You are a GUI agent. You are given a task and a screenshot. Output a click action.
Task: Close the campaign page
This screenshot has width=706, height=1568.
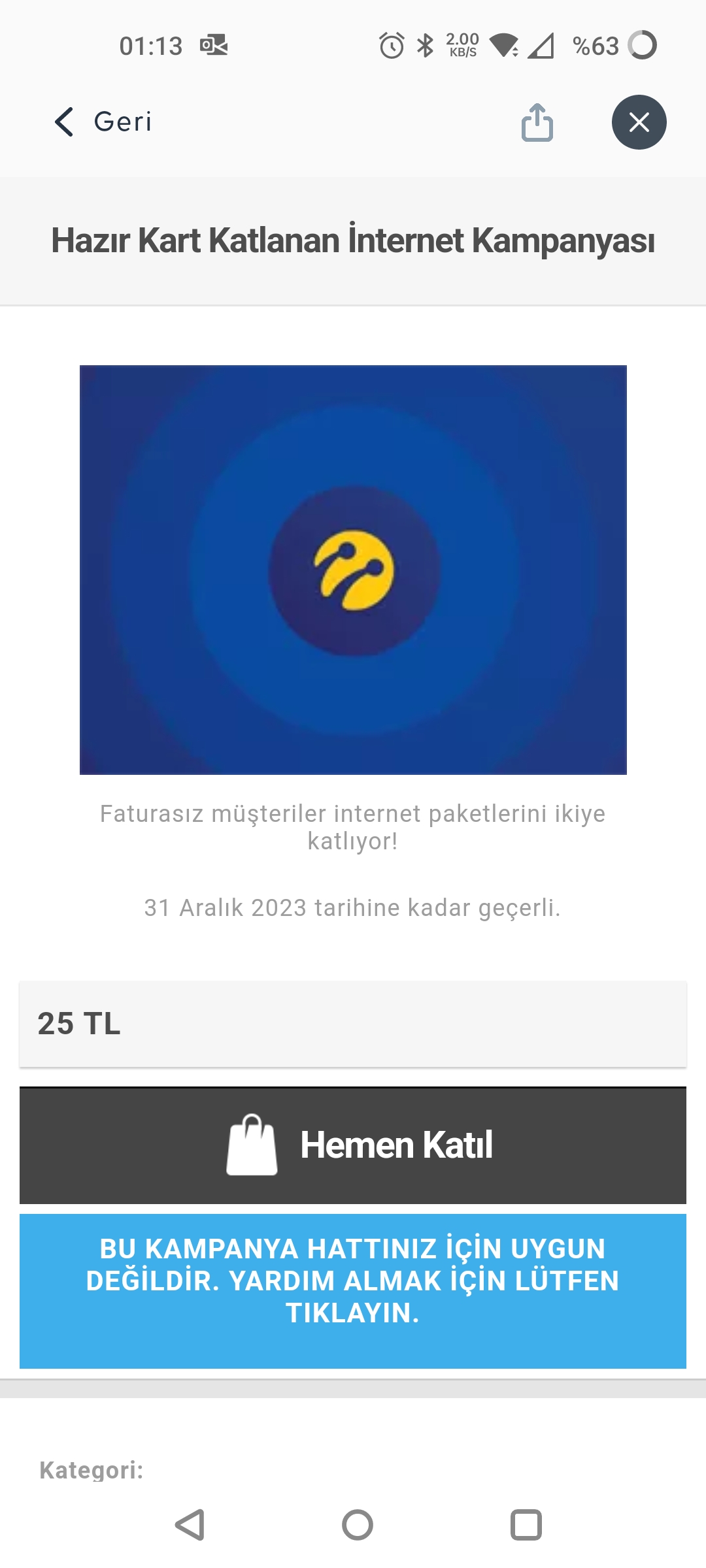point(639,122)
